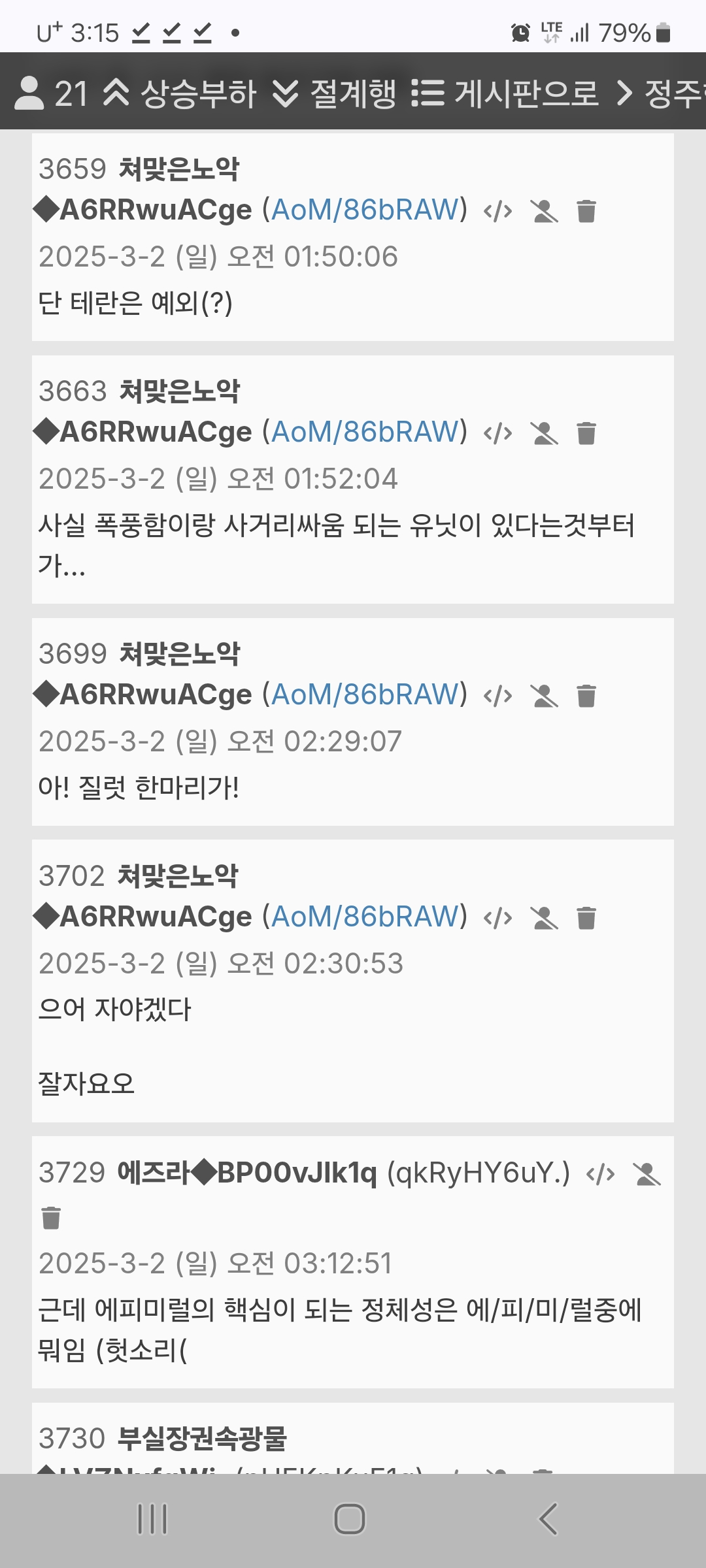The width and height of the screenshot is (706, 1568).
Task: Go back via 게시판으로
Action: pyautogui.click(x=505, y=93)
